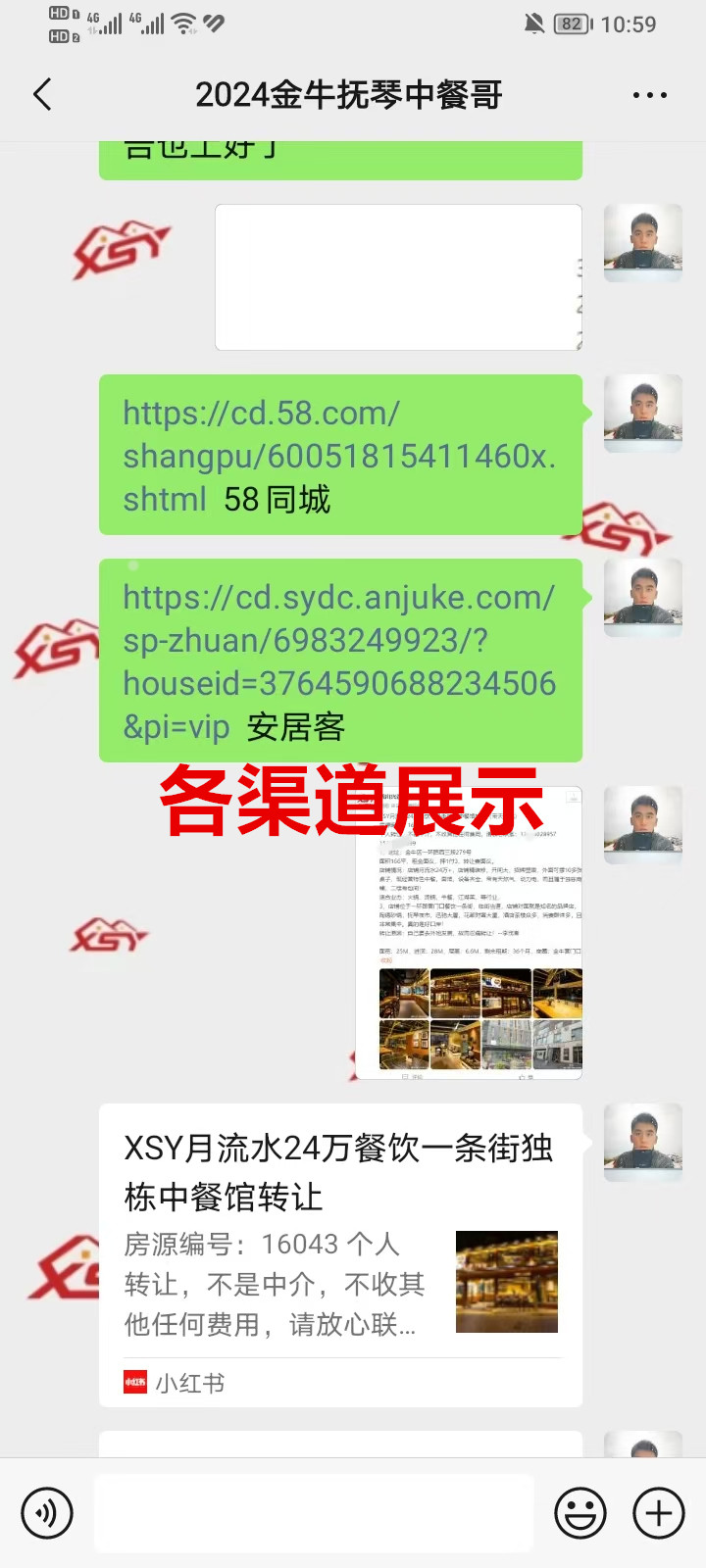This screenshot has width=706, height=1568.
Task: Open the blank white image message
Action: click(x=398, y=277)
